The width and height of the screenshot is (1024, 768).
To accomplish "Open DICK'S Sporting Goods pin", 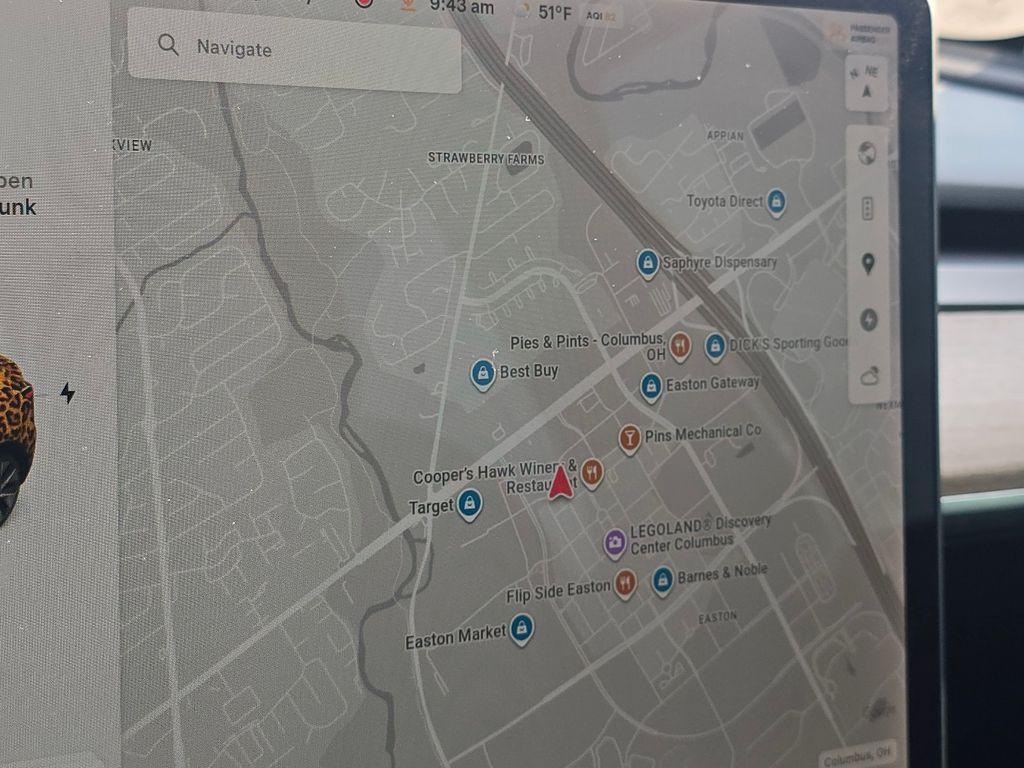I will click(715, 346).
